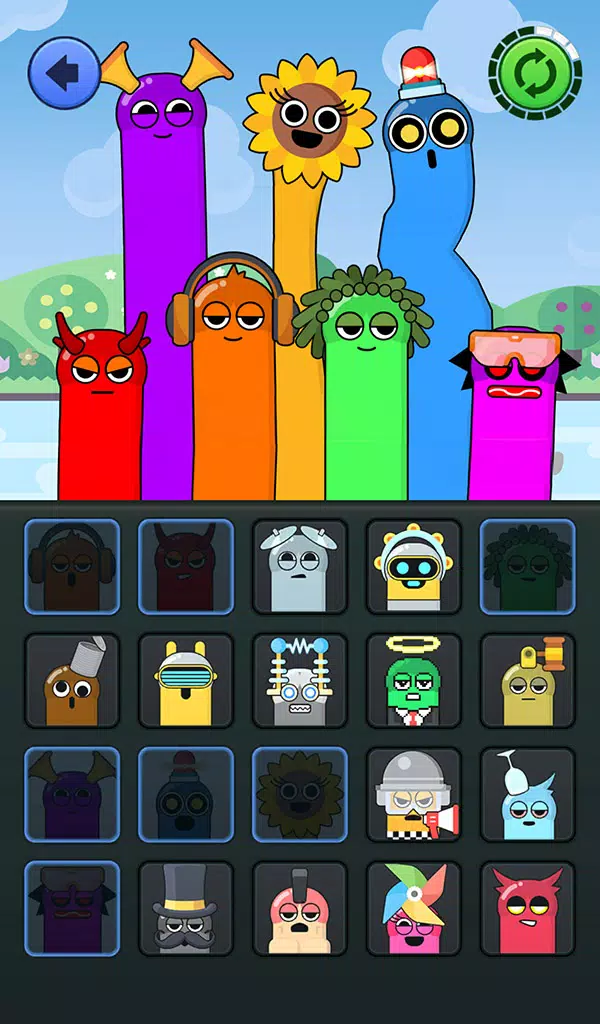This screenshot has width=600, height=1024.
Task: Tap the dimmed purple horned character tile
Action: (72, 794)
